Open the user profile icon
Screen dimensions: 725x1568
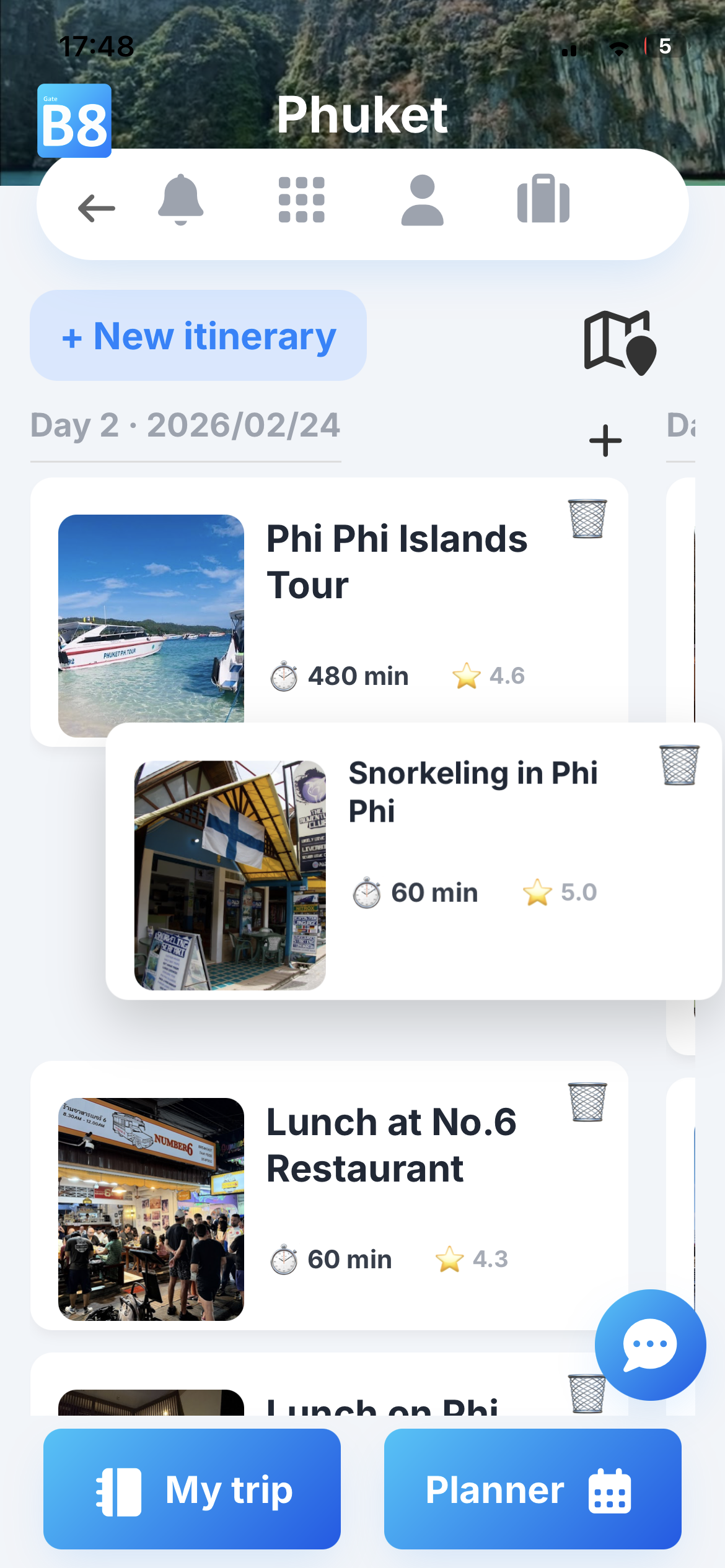click(422, 199)
